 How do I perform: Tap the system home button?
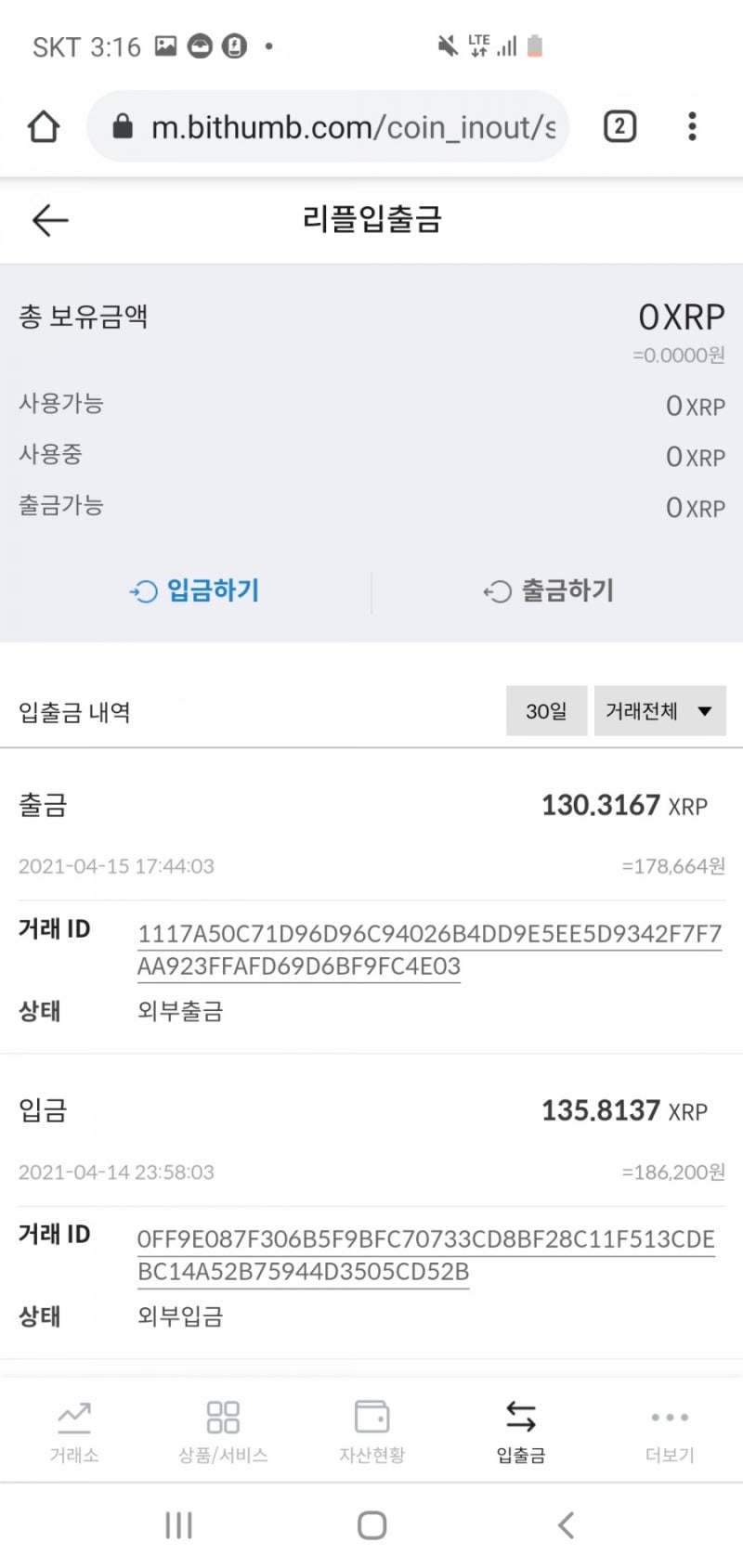[371, 1525]
